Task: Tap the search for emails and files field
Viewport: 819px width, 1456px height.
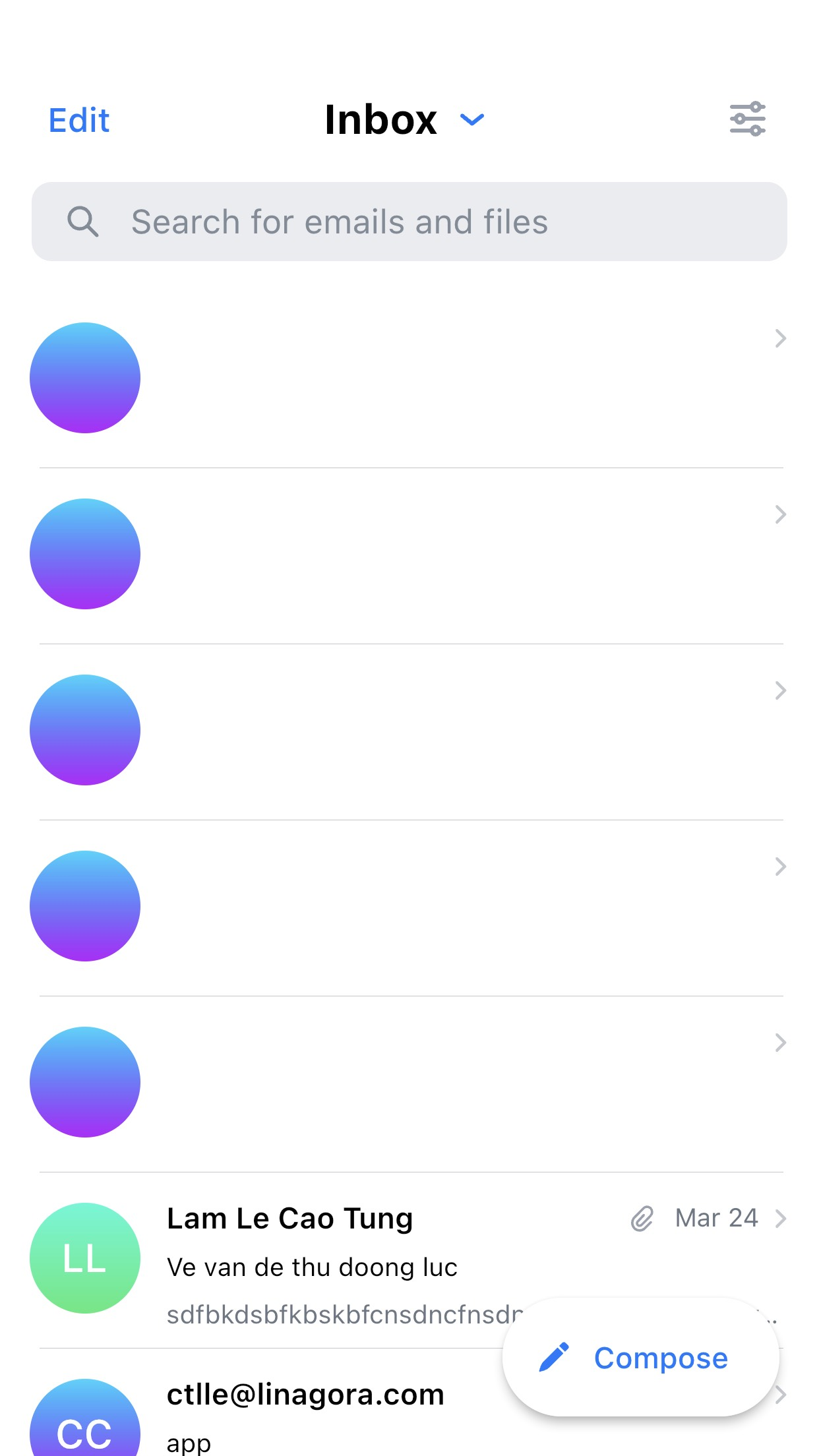Action: pos(409,222)
